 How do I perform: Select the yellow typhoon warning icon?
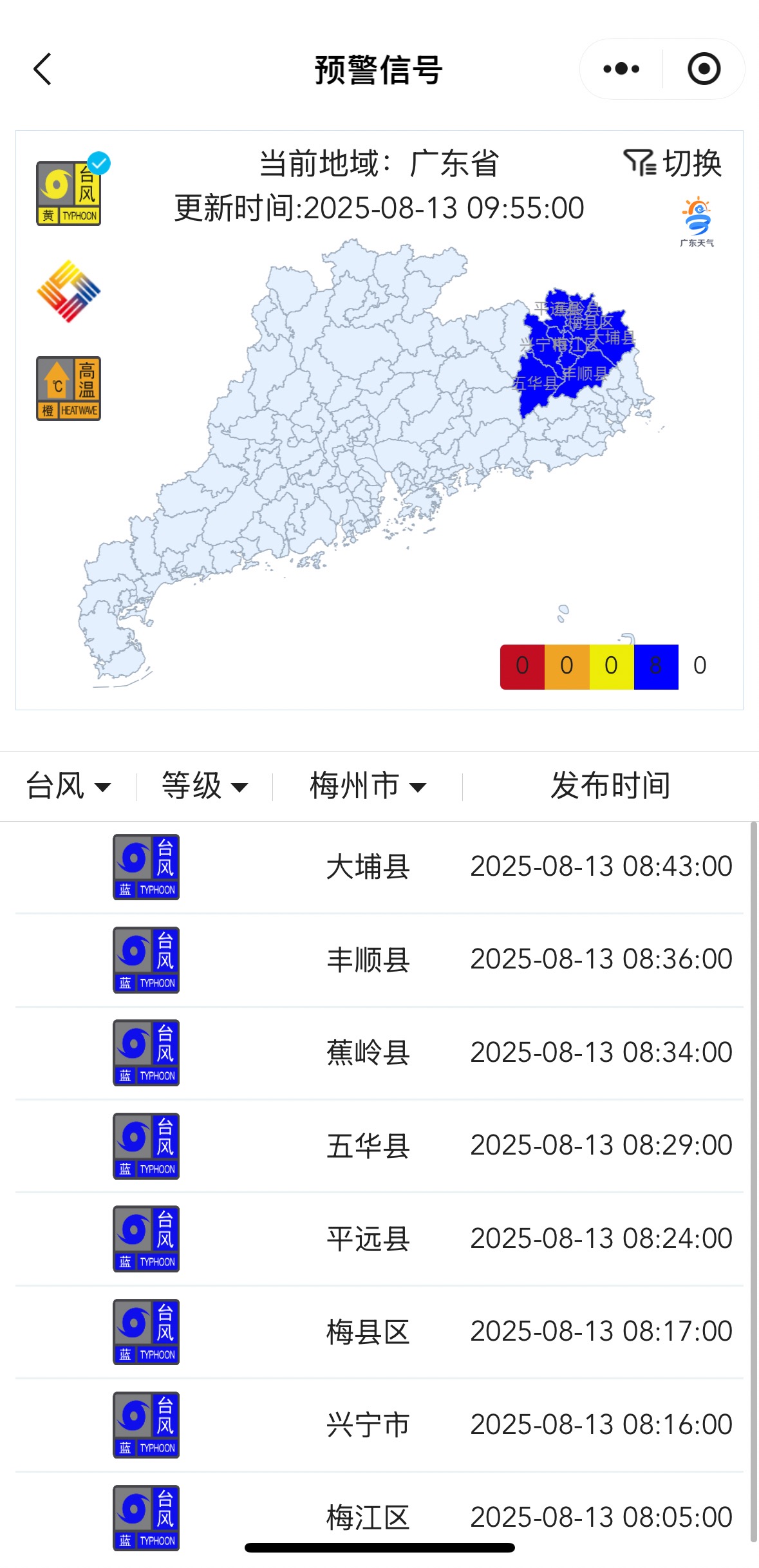click(69, 193)
